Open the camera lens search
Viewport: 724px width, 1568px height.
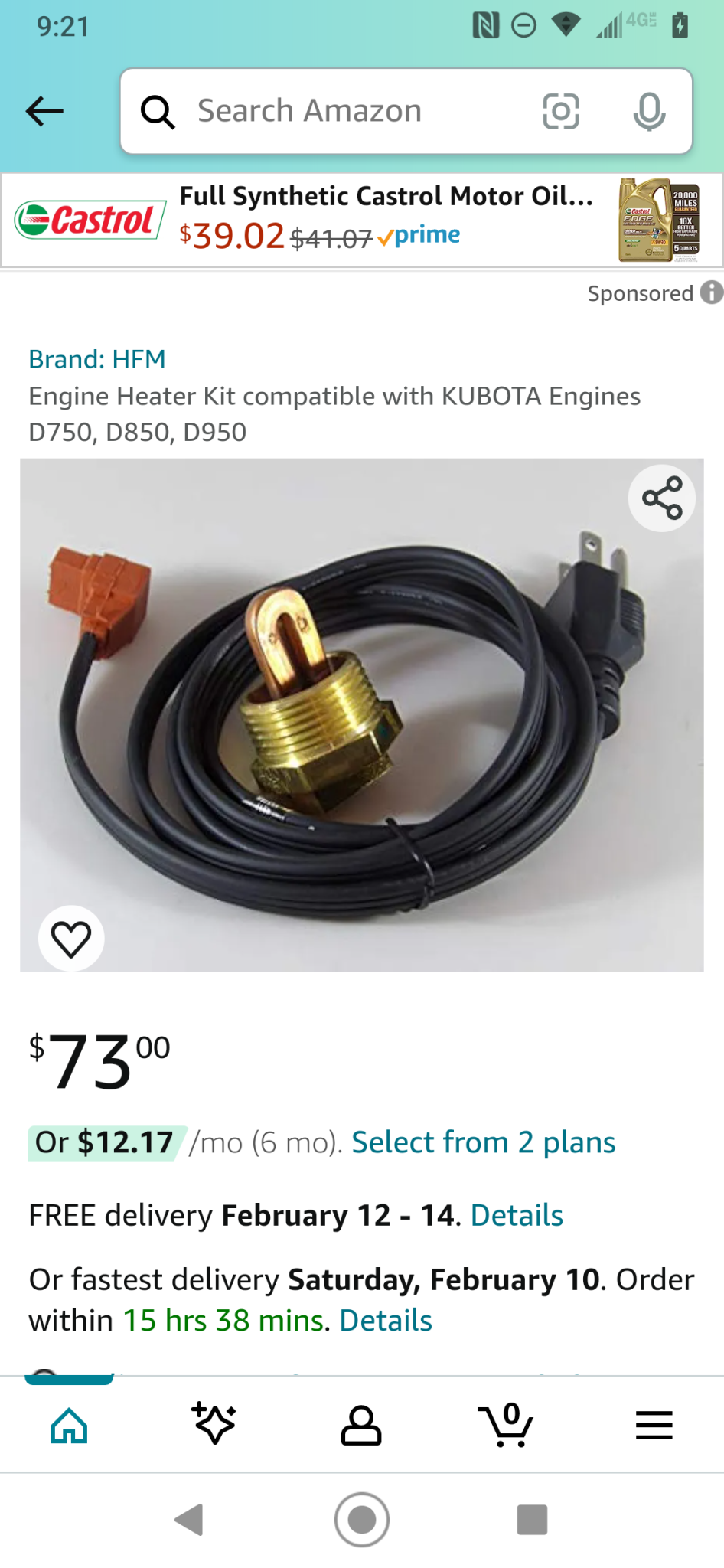(560, 112)
